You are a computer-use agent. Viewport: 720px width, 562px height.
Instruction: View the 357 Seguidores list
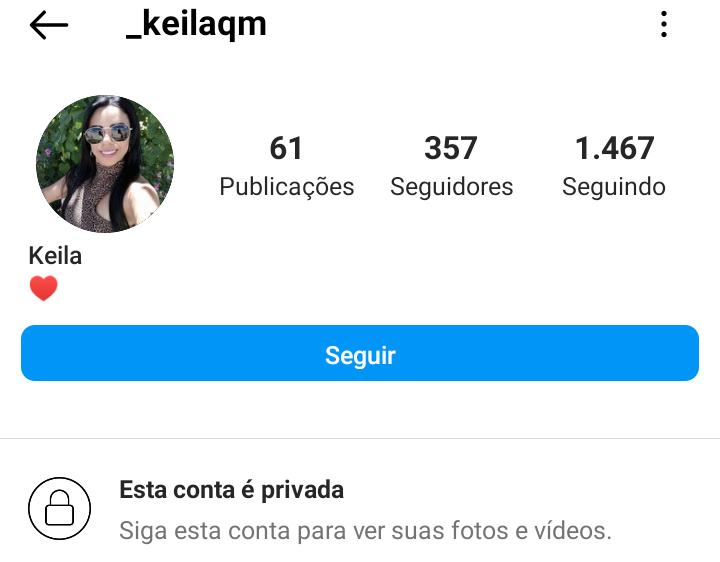451,166
